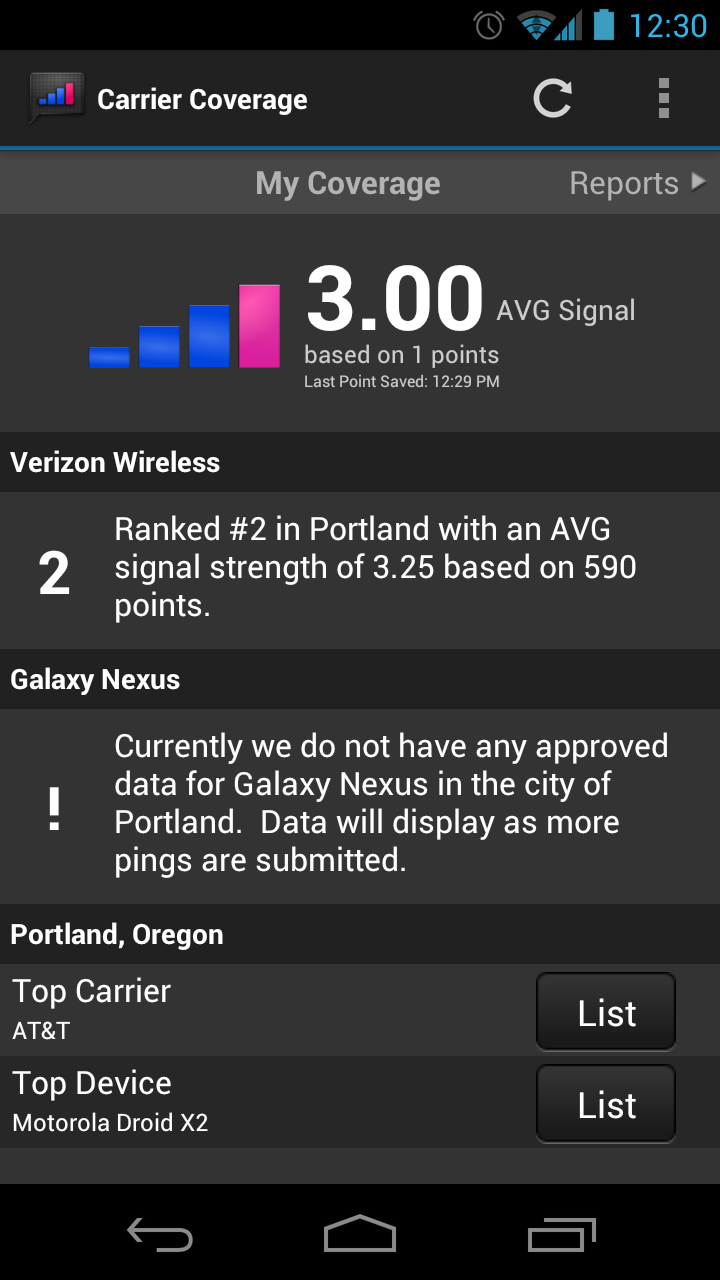Tap the Carrier Coverage app icon
The width and height of the screenshot is (720, 1280).
pos(56,99)
